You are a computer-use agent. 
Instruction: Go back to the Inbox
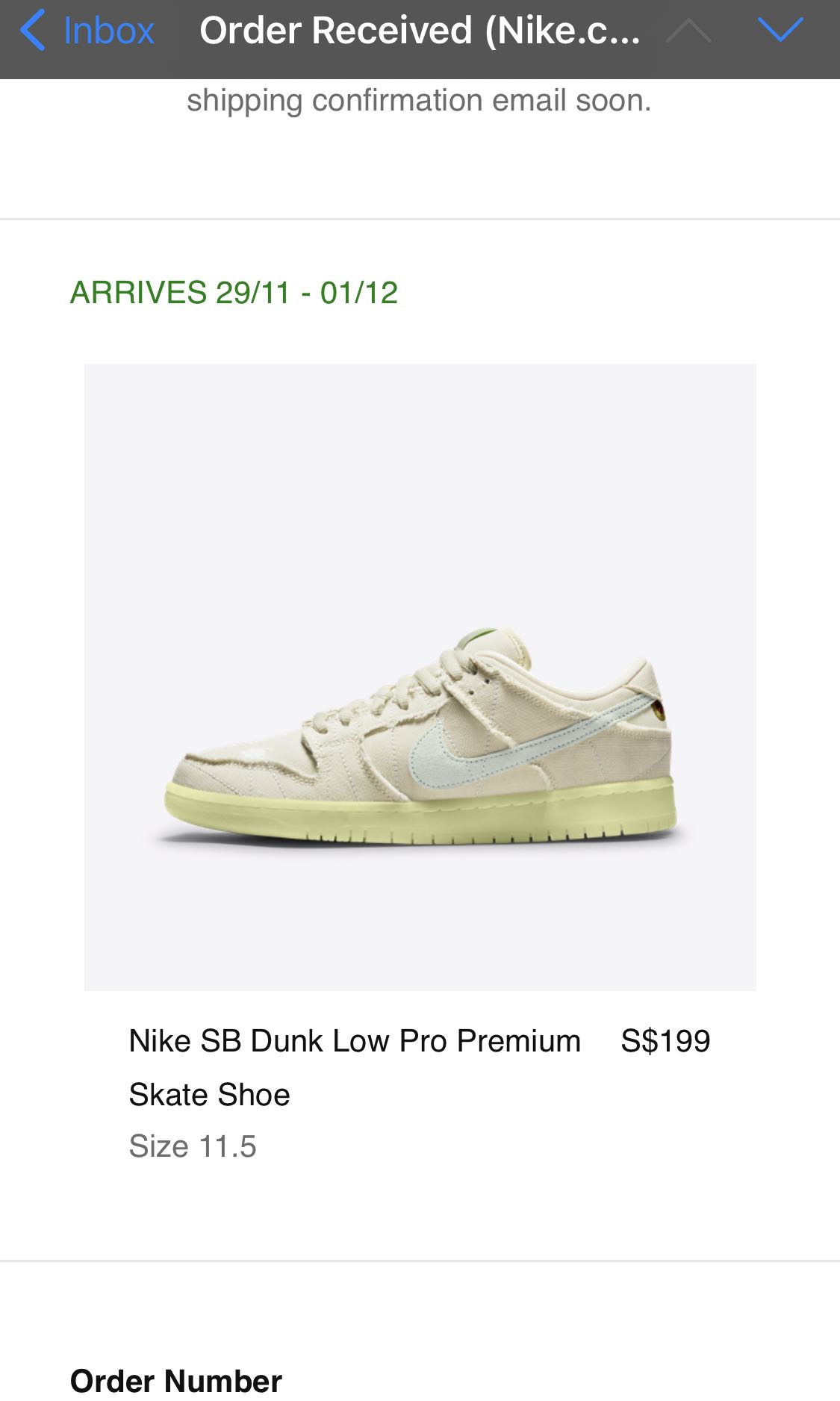click(x=87, y=31)
